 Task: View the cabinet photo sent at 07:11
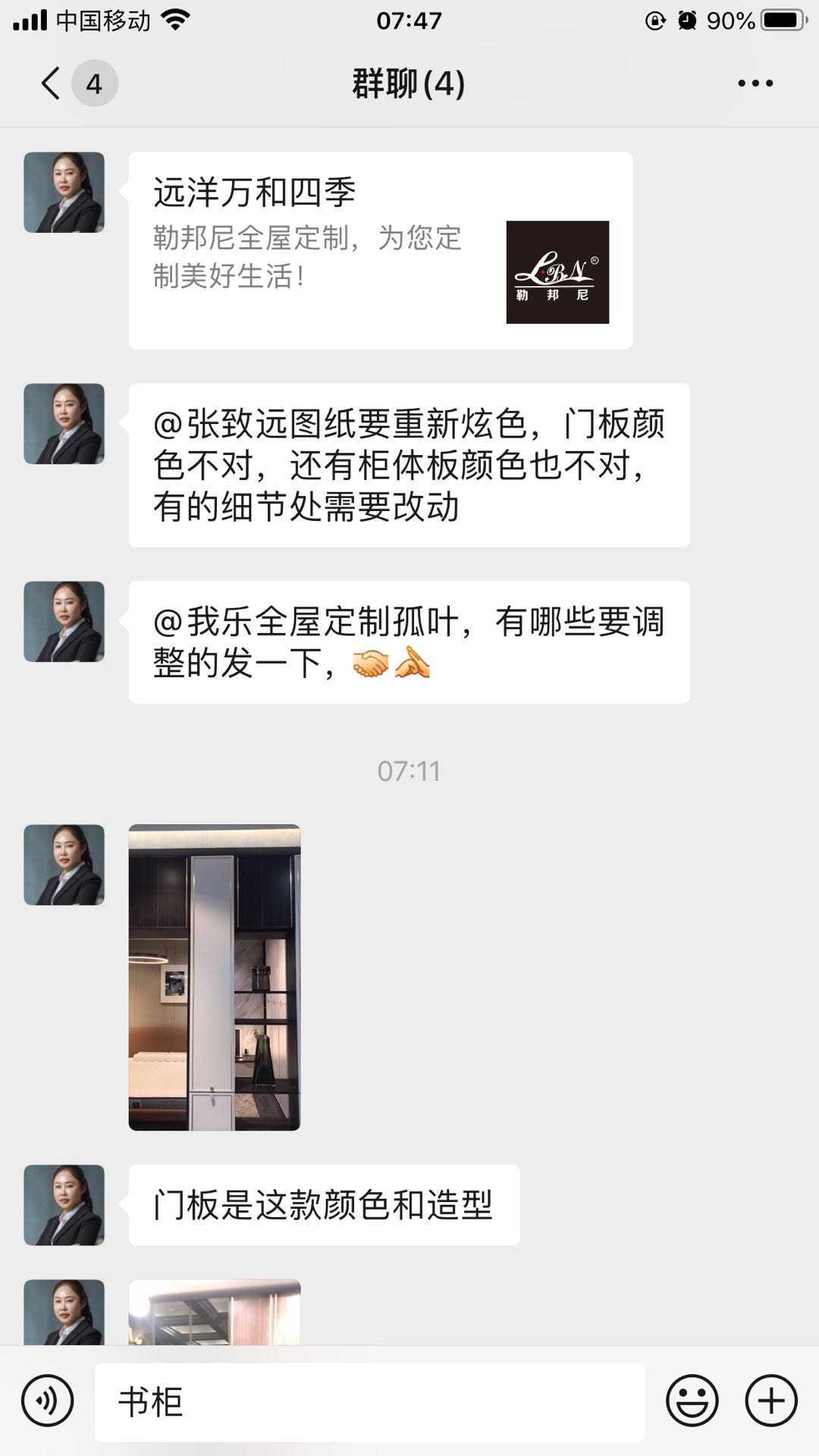click(x=215, y=977)
